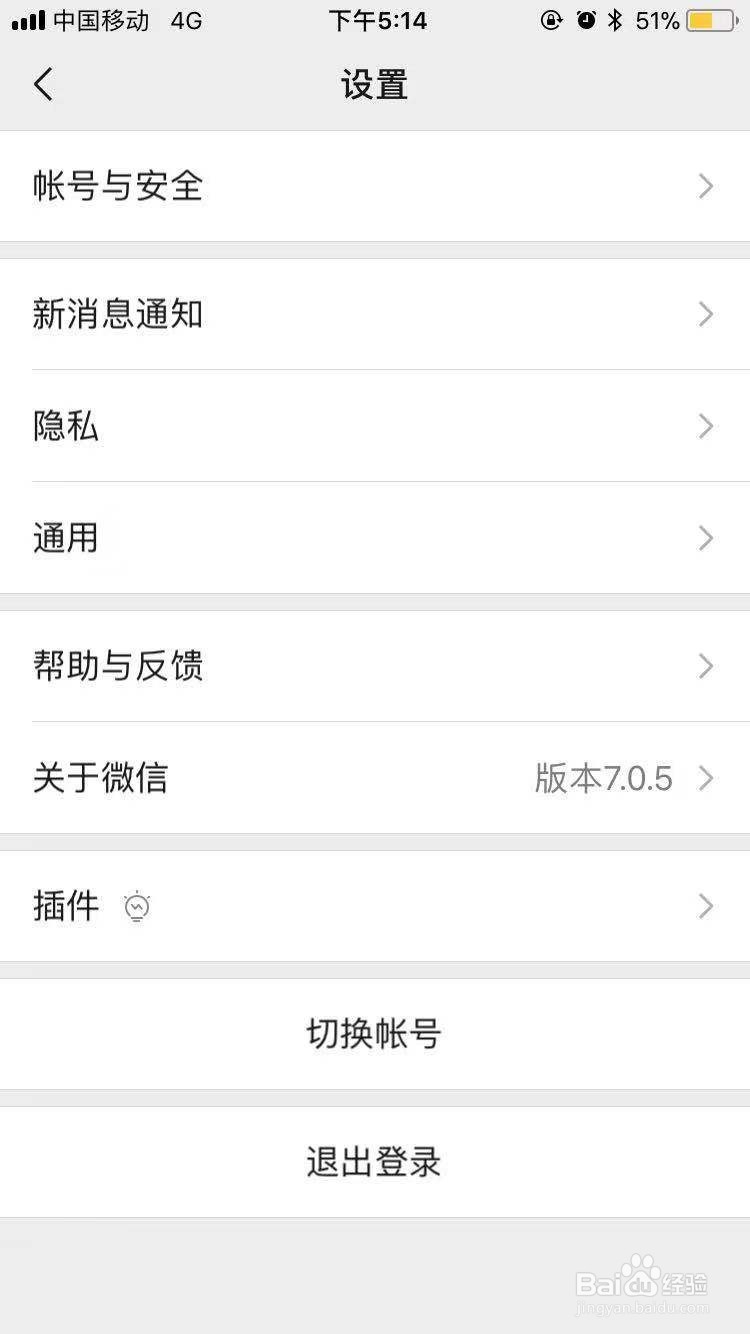750x1334 pixels.
Task: Click the lab beaker icon beside 插件
Action: pyautogui.click(x=137, y=907)
